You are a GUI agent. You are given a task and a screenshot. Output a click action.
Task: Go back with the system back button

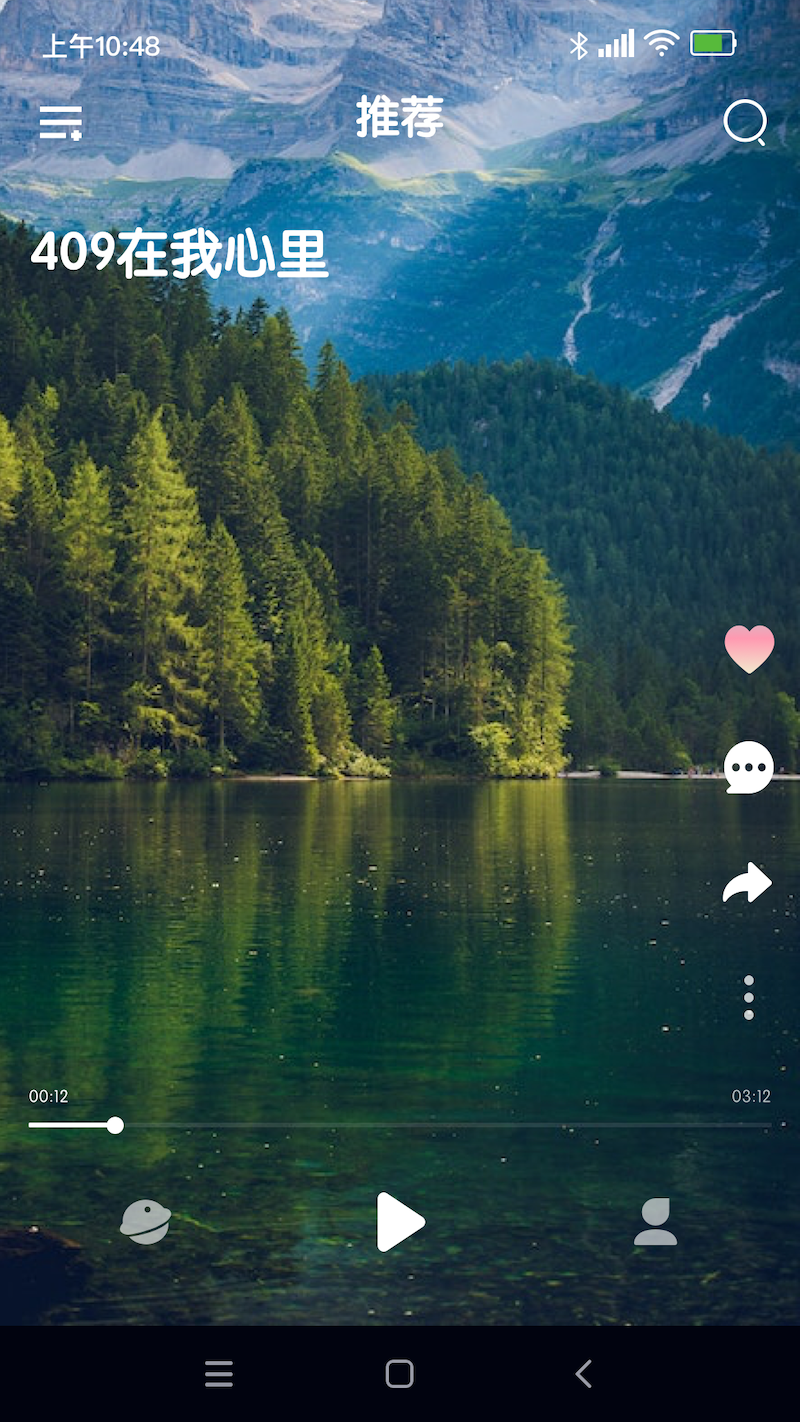pos(583,1374)
